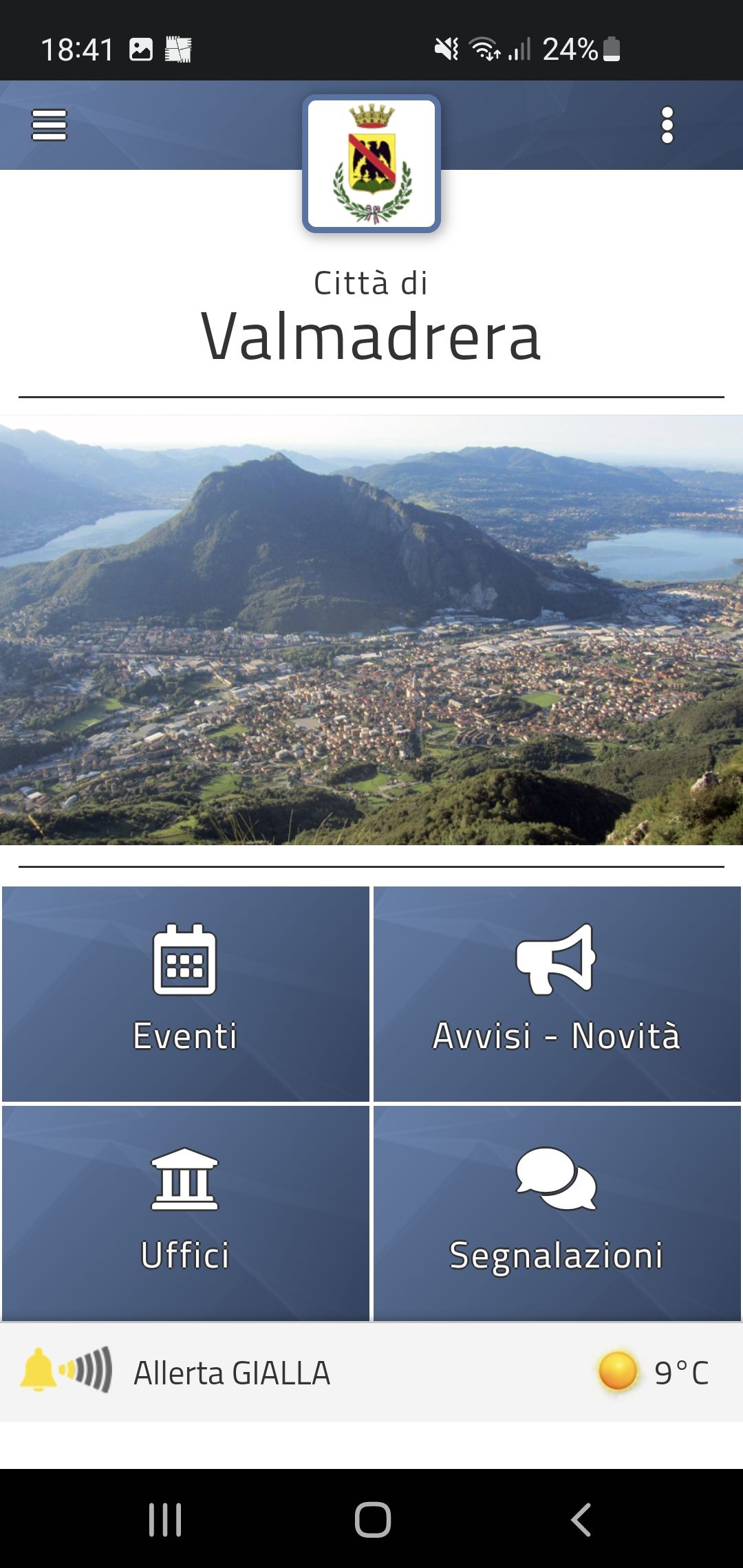Viewport: 743px width, 1568px height.
Task: Open the 9°C weather forecast
Action: (654, 1373)
